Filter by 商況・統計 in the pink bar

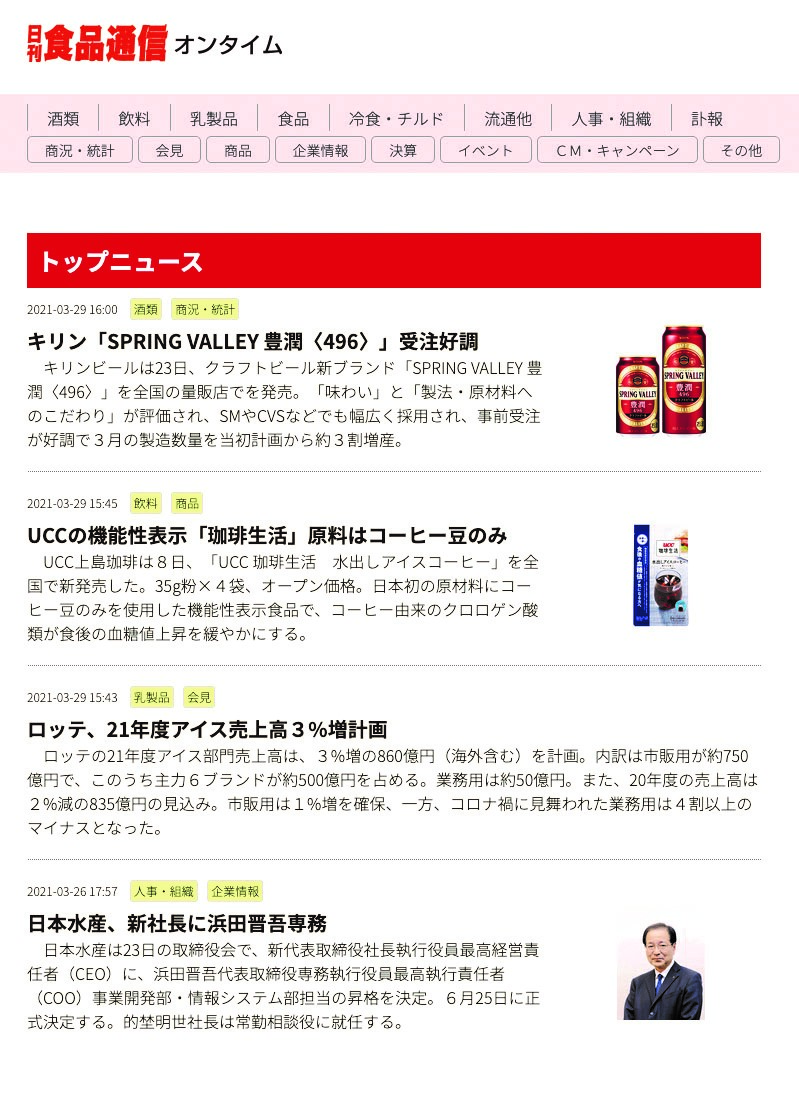click(x=79, y=151)
